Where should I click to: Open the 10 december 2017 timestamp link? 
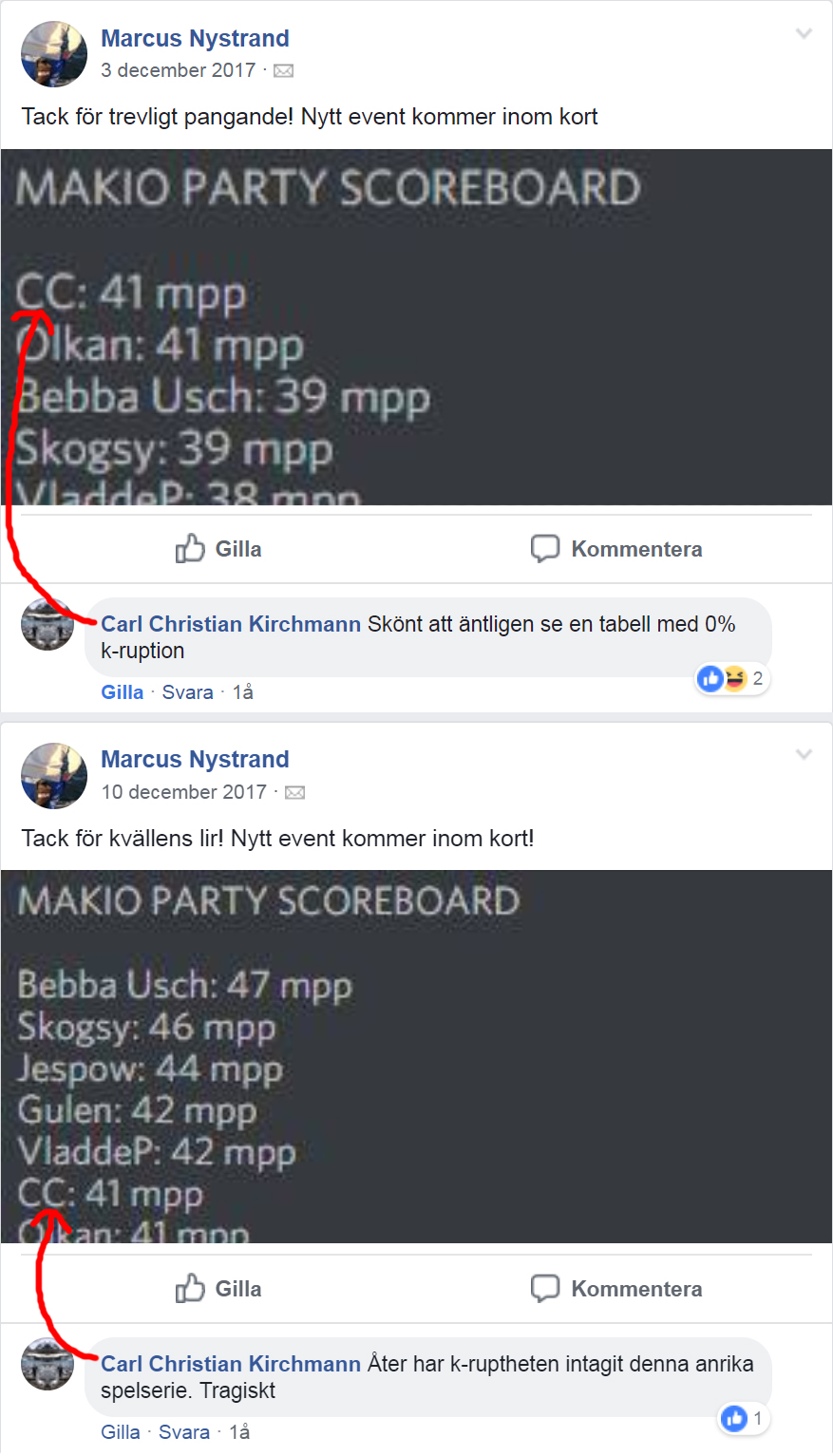coord(183,792)
